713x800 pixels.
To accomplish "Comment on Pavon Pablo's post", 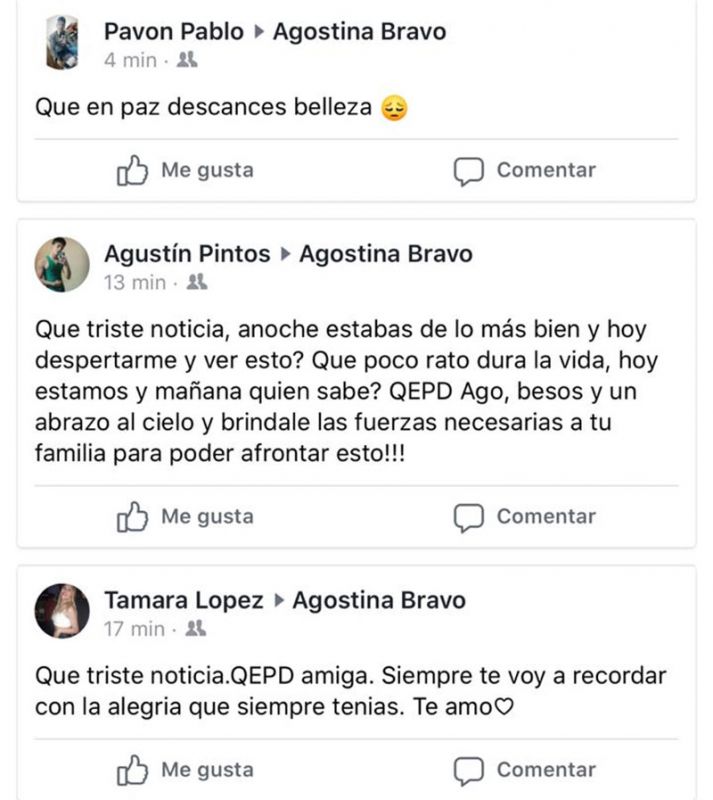I will (x=525, y=170).
